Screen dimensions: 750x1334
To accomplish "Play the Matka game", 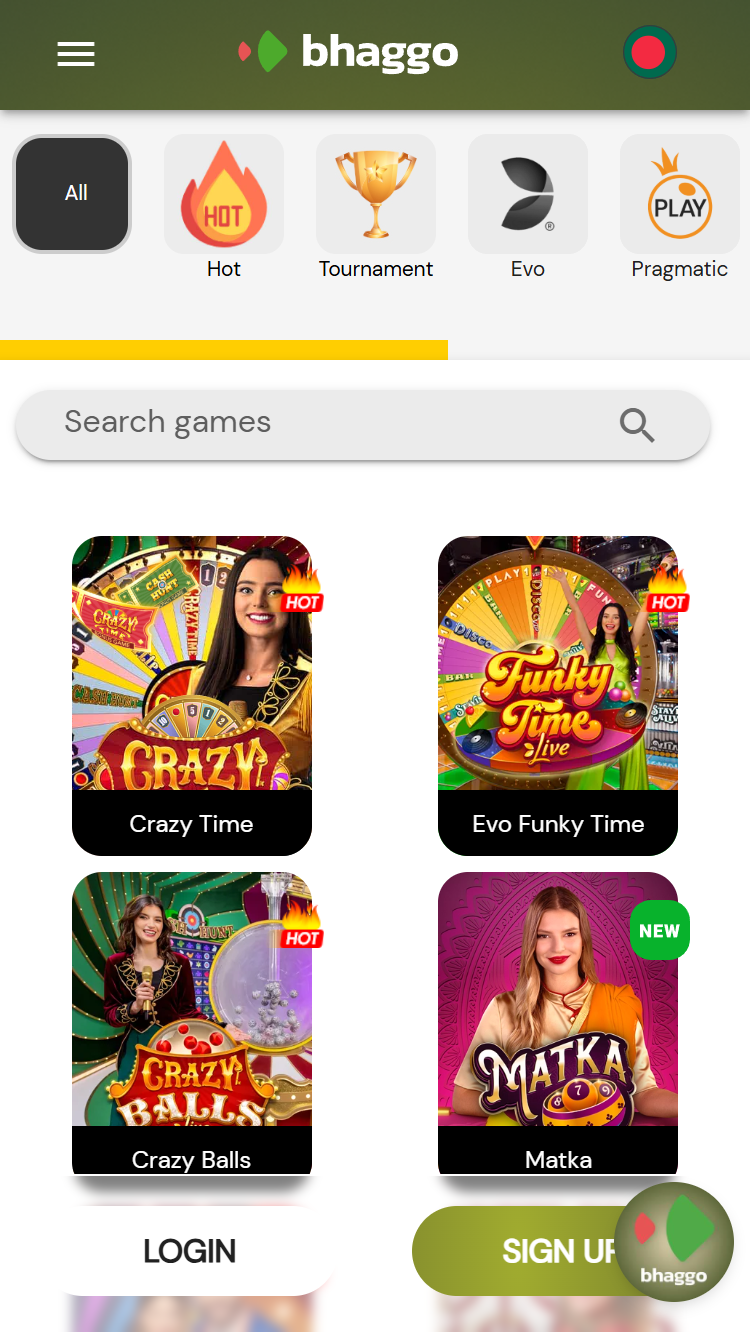I will point(558,1020).
